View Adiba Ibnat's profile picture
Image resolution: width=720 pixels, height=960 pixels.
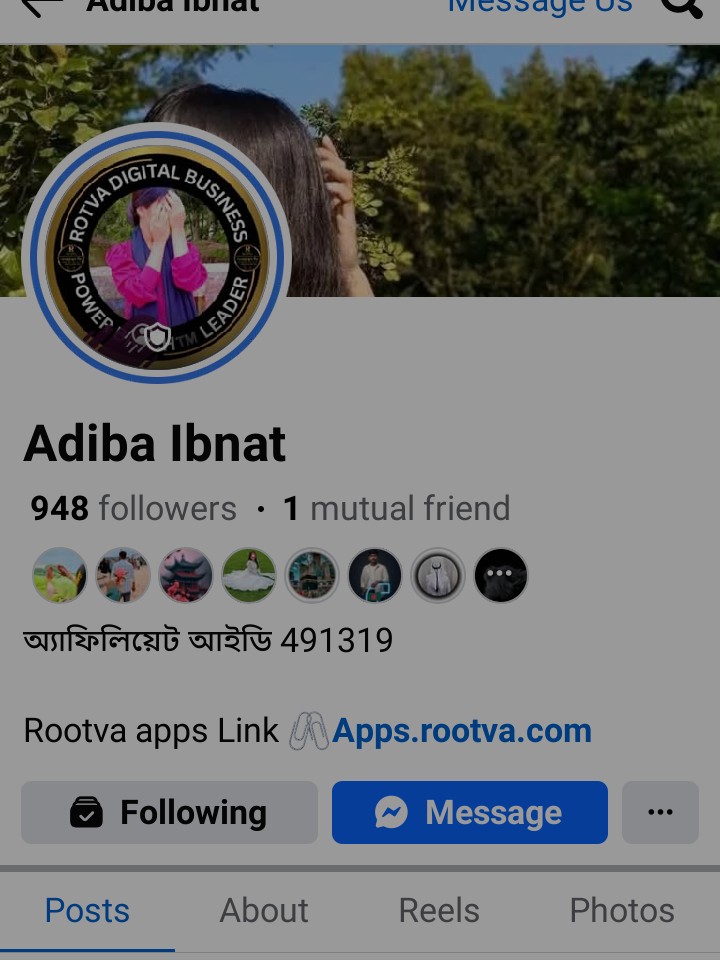[x=157, y=253]
